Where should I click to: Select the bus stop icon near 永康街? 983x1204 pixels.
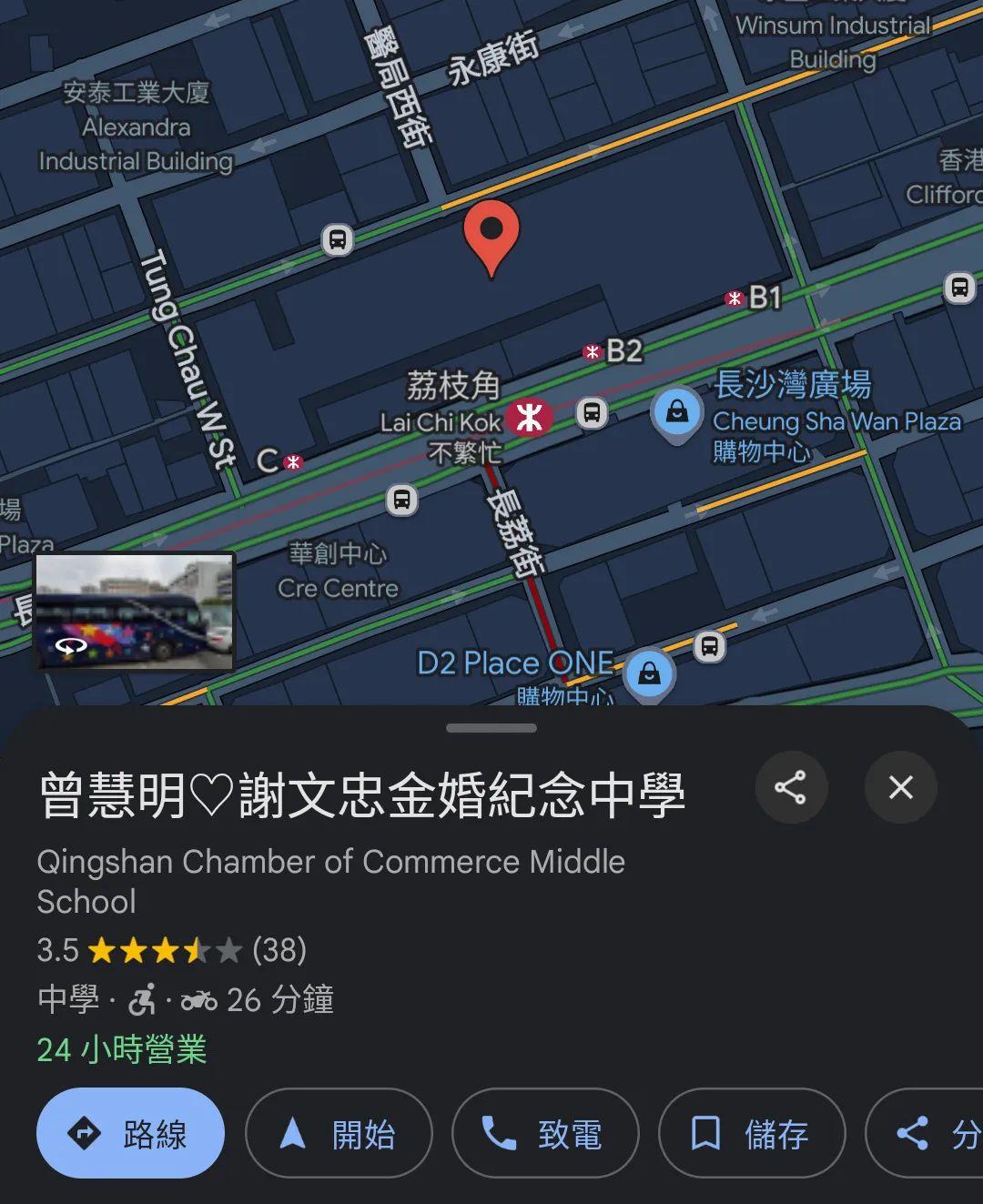coord(337,241)
